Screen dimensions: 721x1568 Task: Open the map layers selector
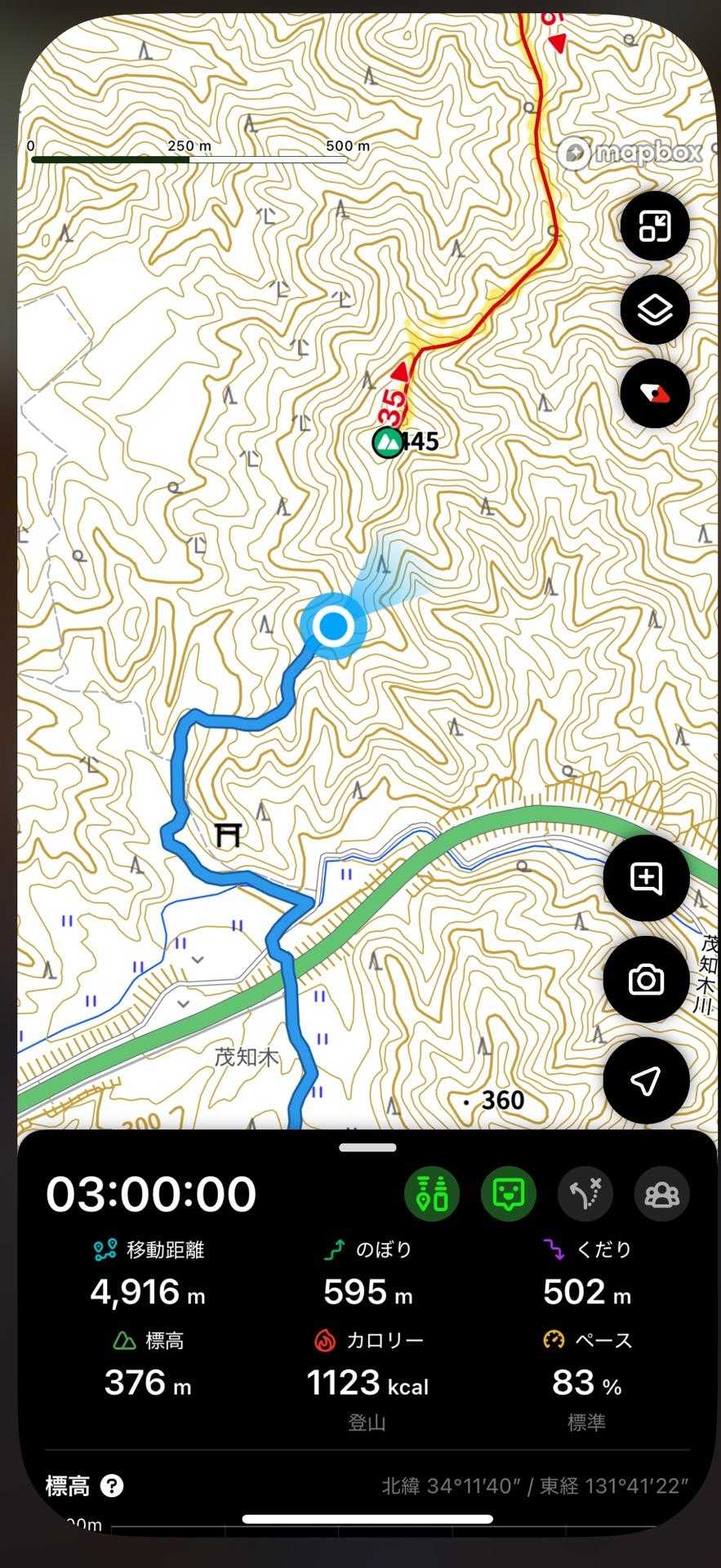tap(654, 310)
